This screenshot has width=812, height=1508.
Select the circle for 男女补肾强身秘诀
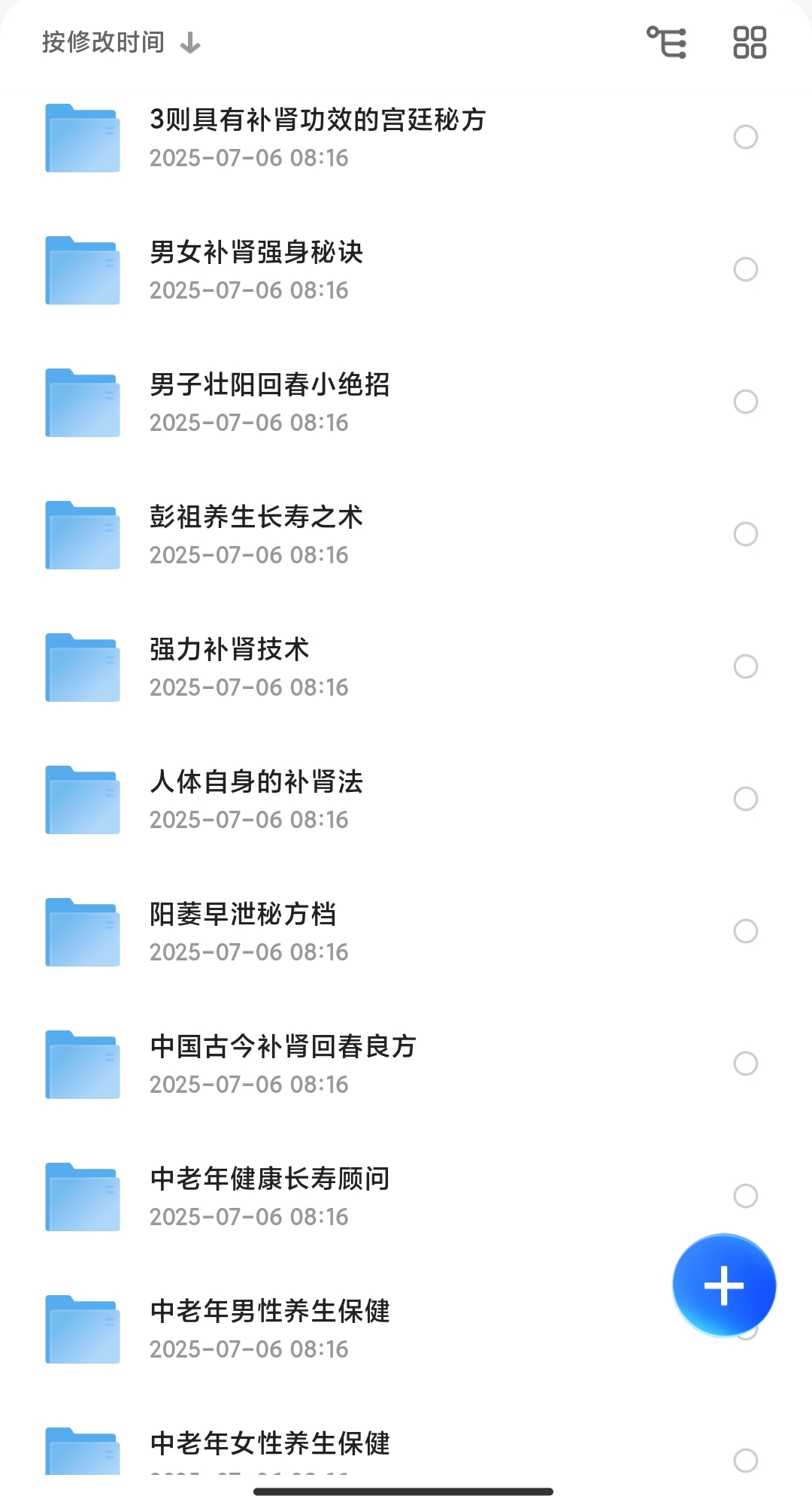(745, 269)
